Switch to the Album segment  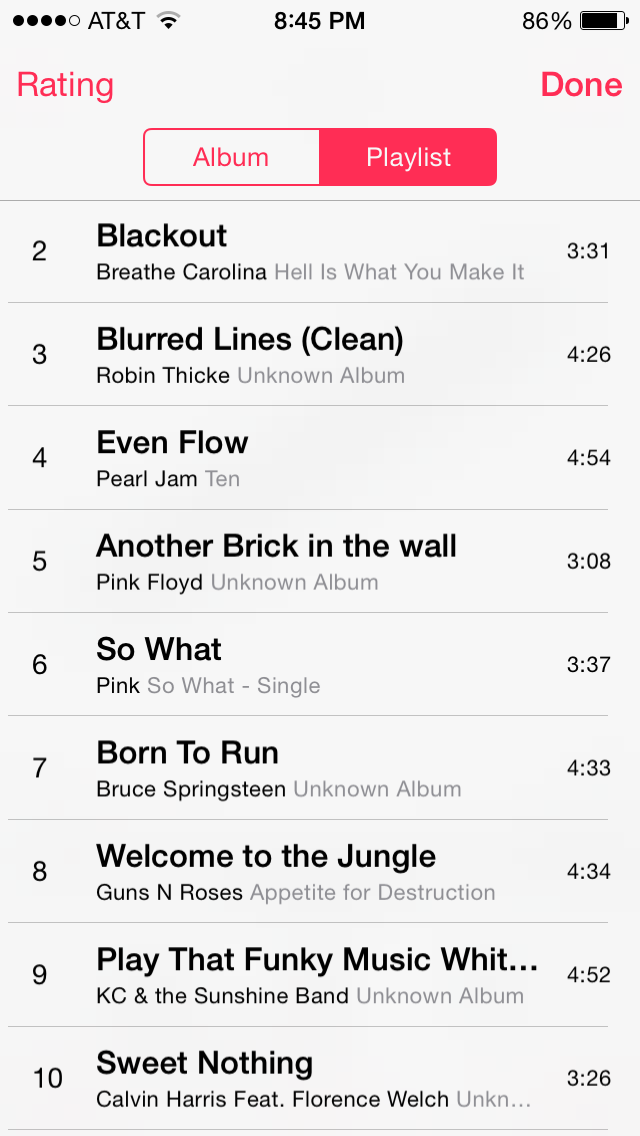coord(231,157)
